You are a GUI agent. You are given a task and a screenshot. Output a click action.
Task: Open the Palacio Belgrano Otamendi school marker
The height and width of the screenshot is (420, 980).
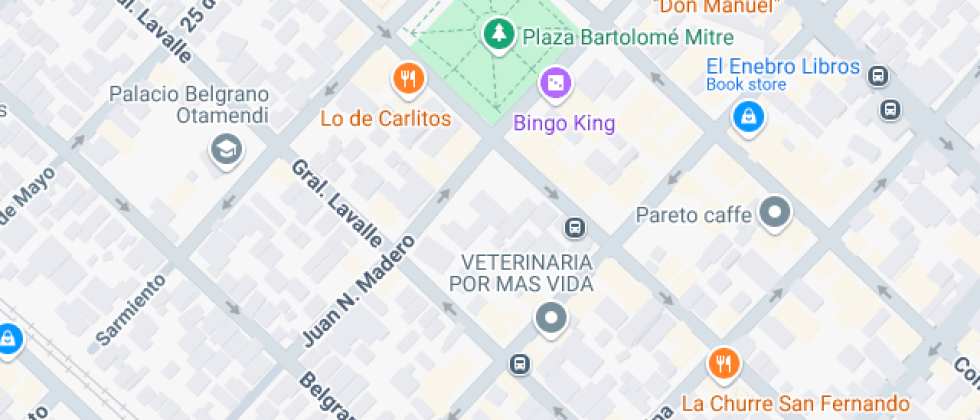(x=226, y=151)
